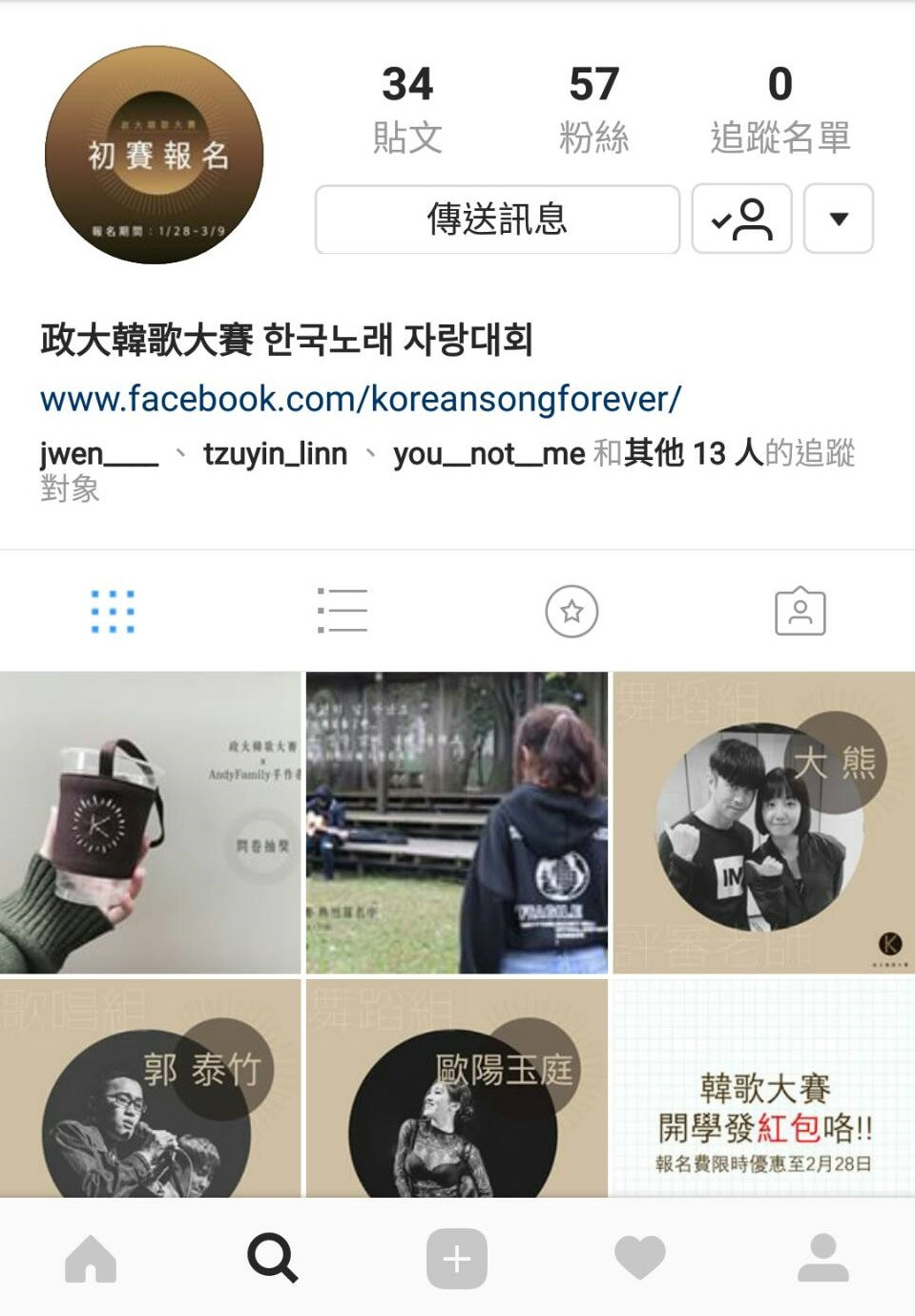Switch to grid view tab
Image resolution: width=915 pixels, height=1316 pixels.
(x=113, y=611)
